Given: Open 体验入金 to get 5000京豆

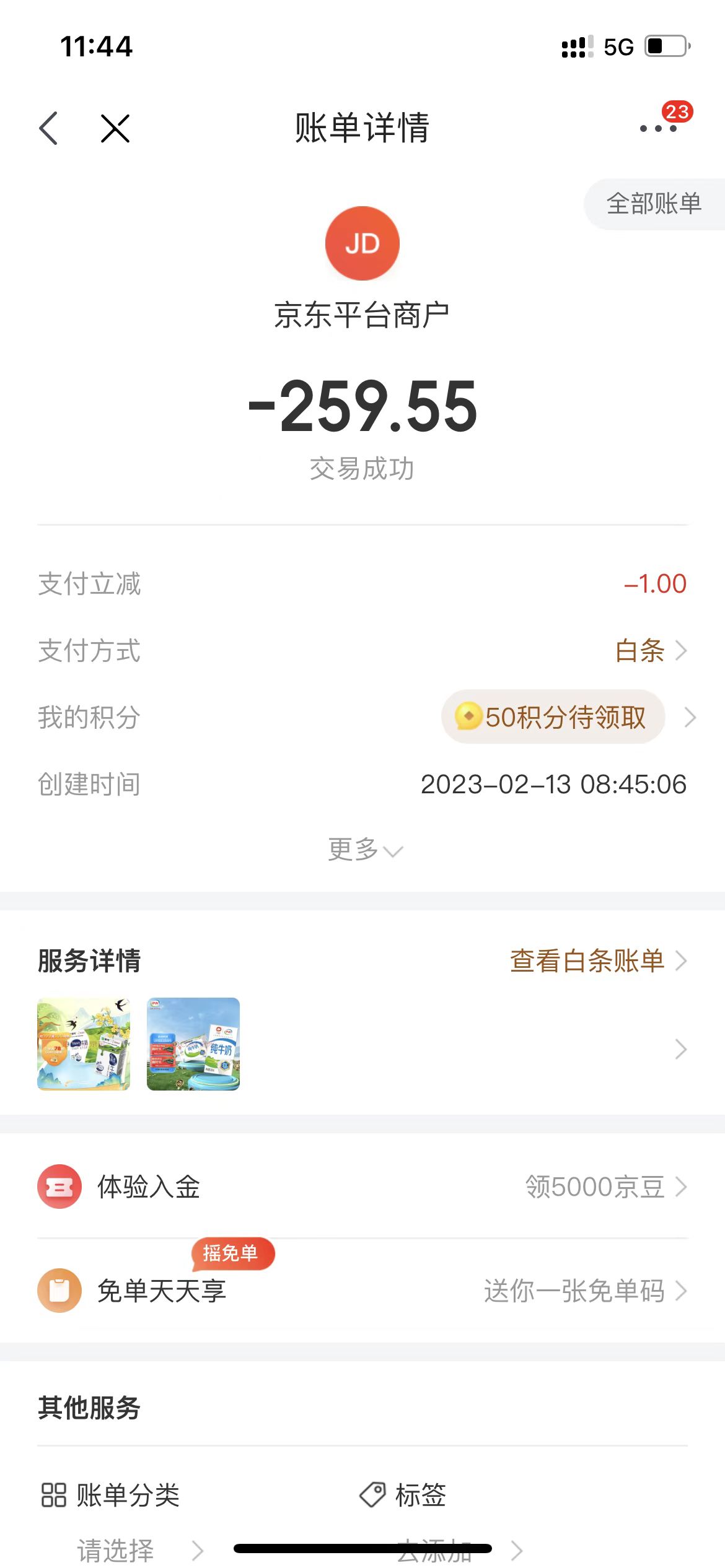Looking at the screenshot, I should point(362,1187).
